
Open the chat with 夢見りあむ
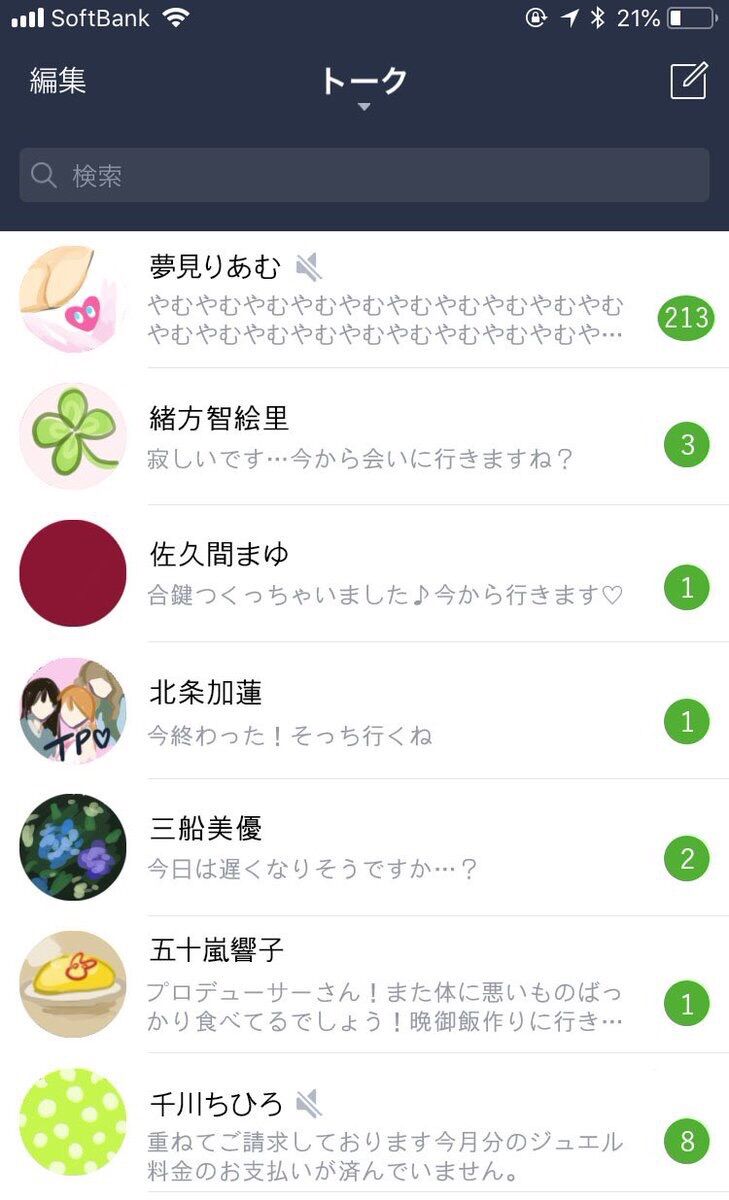coord(385,300)
